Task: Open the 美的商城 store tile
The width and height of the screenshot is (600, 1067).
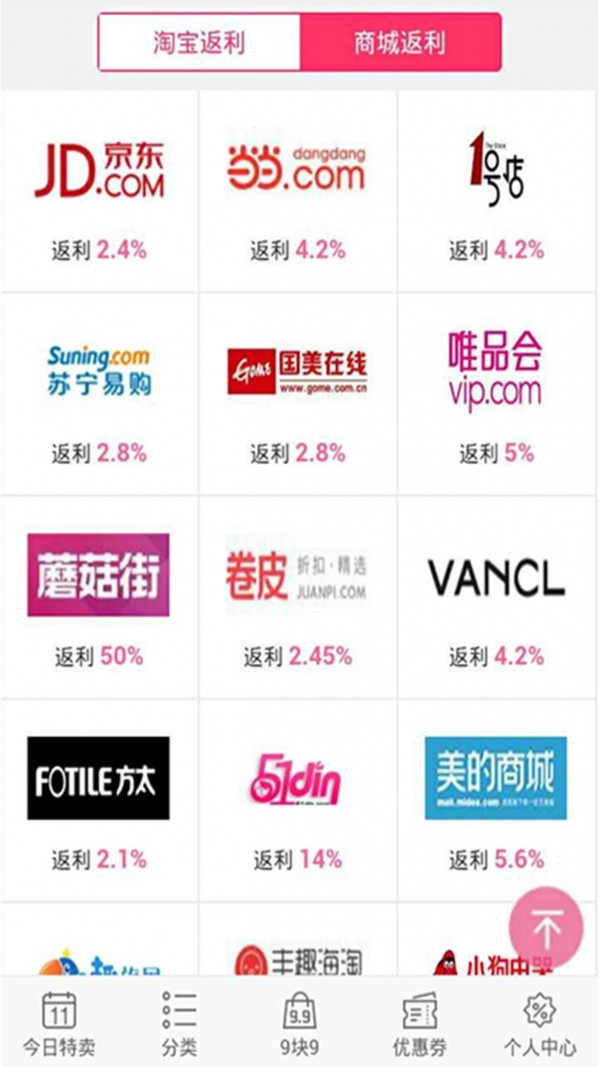Action: click(x=497, y=800)
